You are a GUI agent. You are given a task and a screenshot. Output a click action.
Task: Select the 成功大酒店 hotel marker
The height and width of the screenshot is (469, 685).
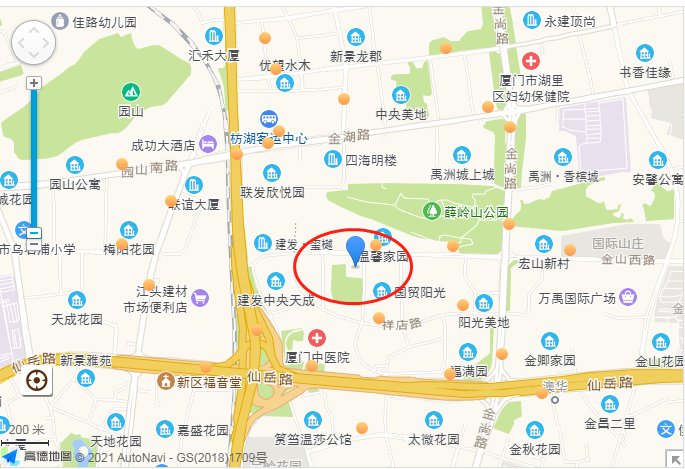click(208, 144)
